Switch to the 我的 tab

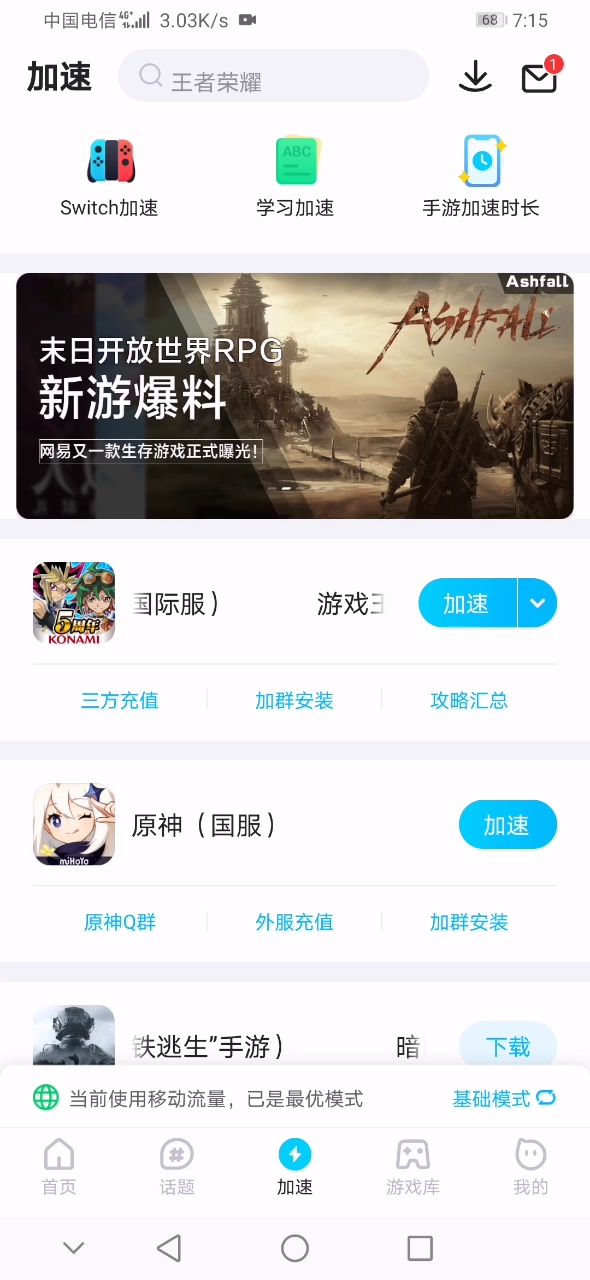click(531, 1167)
